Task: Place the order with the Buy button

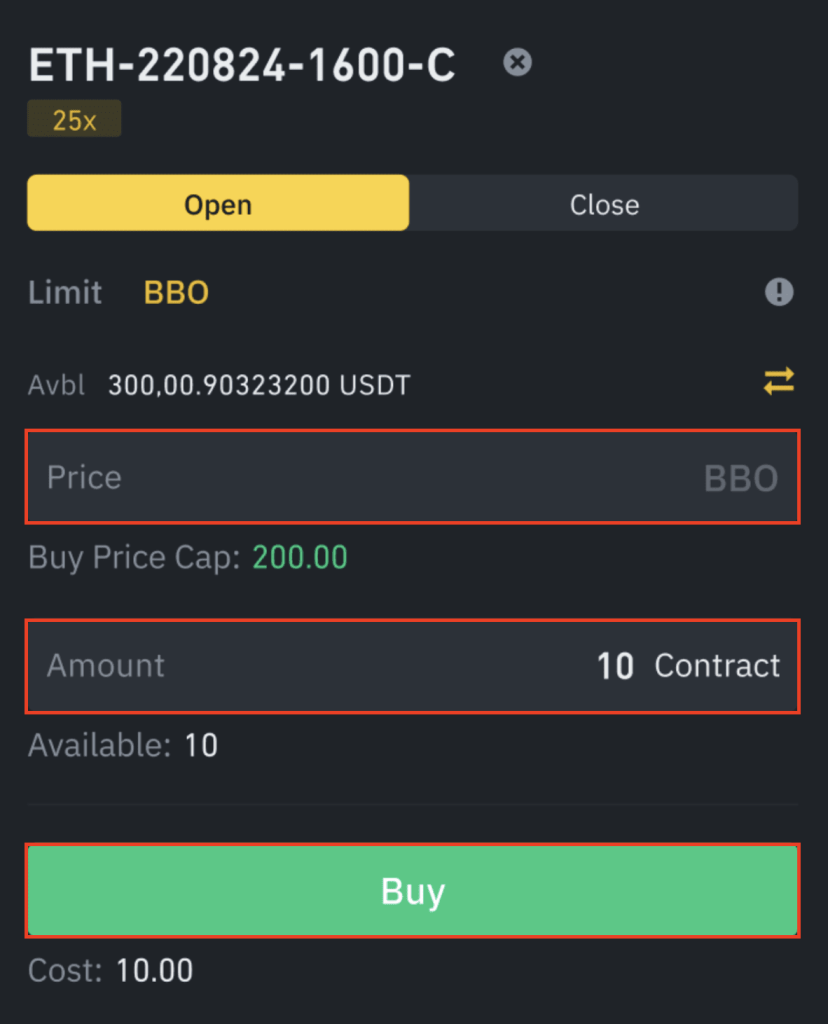Action: (x=412, y=891)
